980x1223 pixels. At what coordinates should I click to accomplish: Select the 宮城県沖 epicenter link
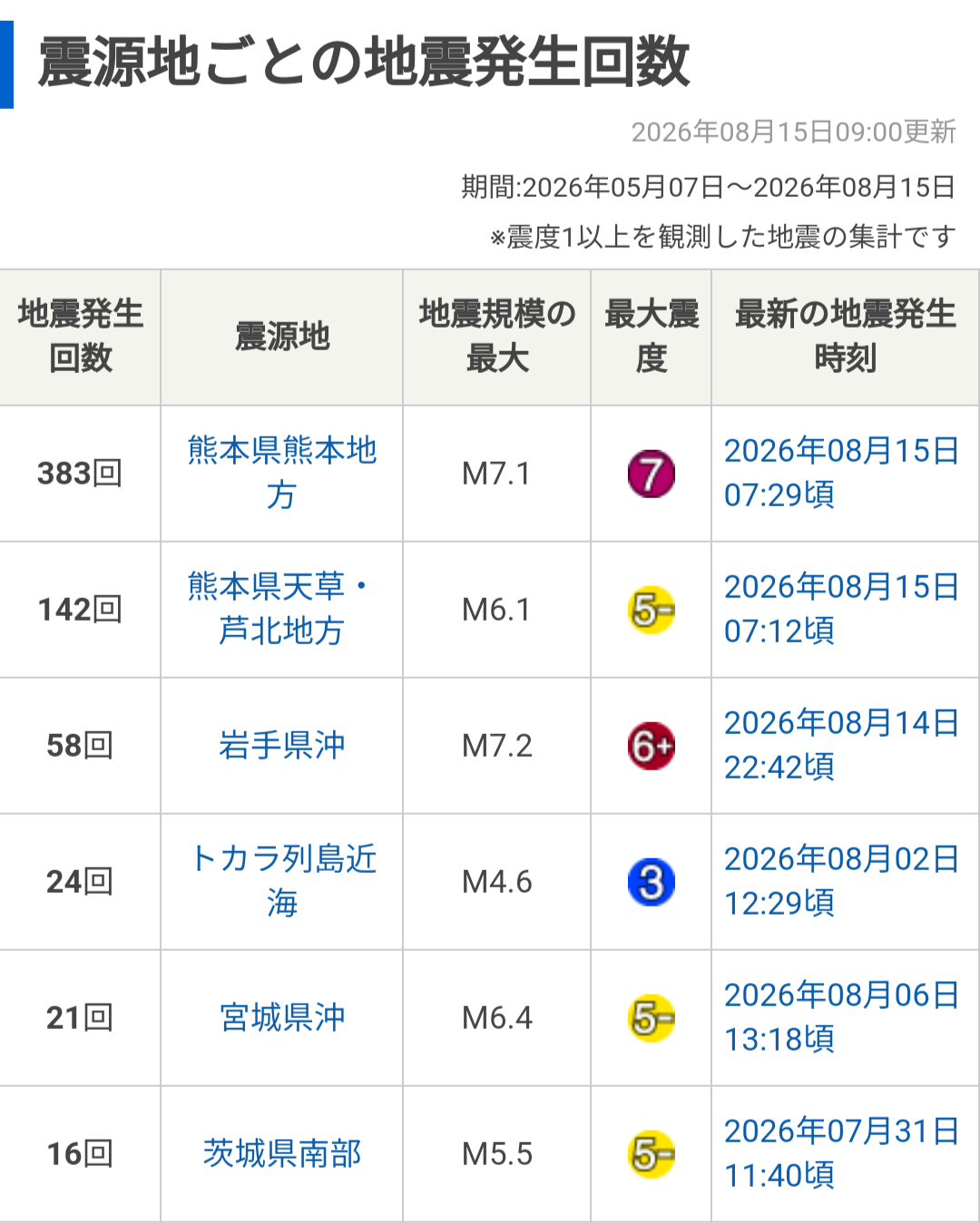tap(281, 1017)
